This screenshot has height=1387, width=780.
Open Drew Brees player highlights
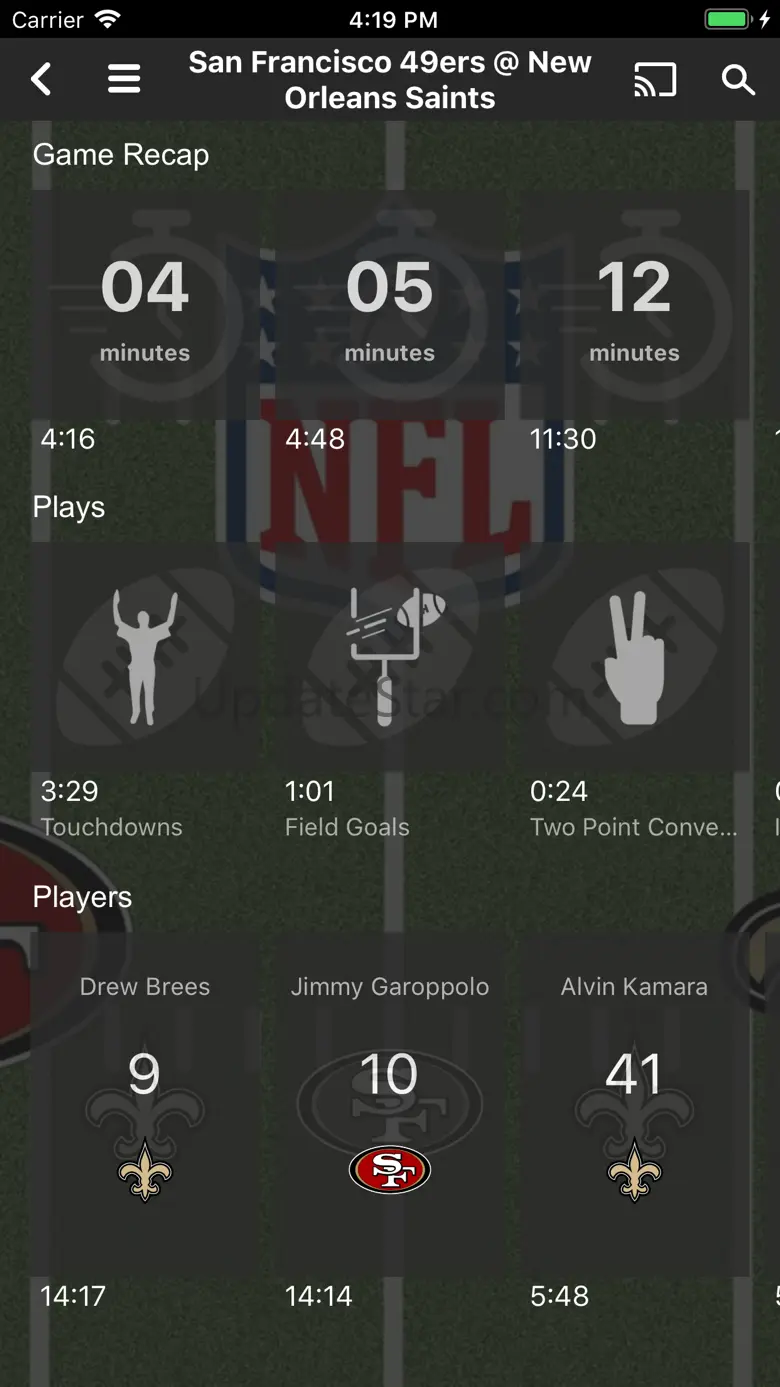[145, 1105]
